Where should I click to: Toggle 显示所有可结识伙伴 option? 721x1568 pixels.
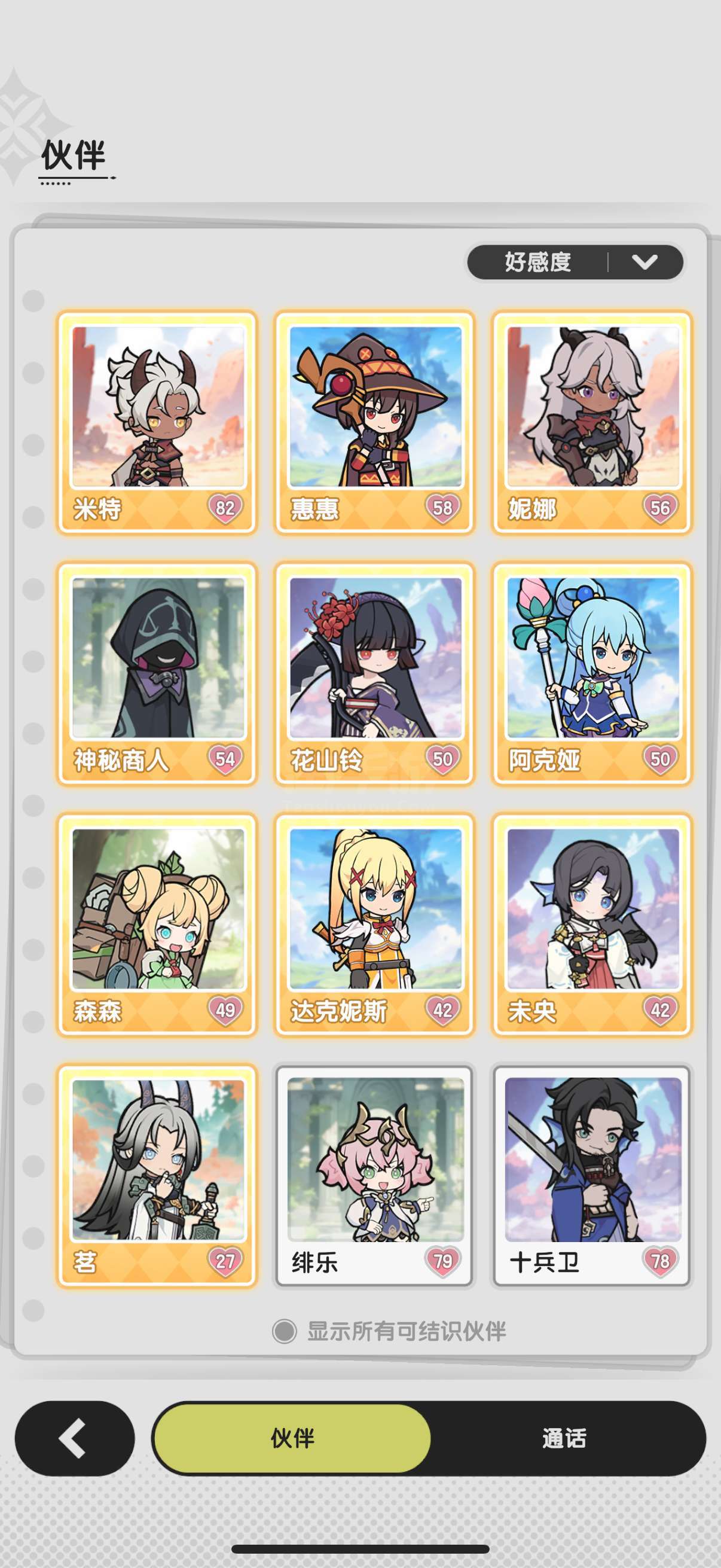click(389, 1331)
